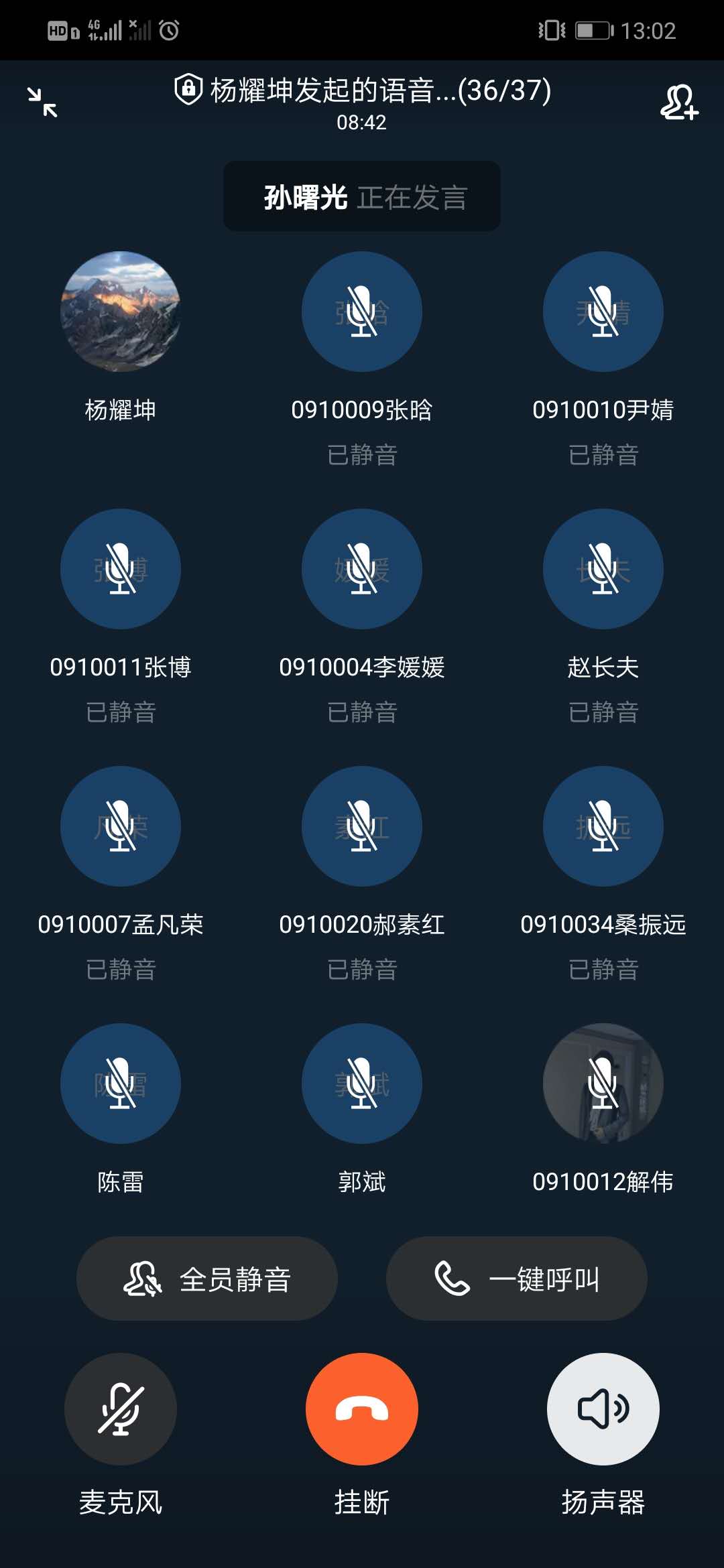Add a participant to the call
724x1568 pixels.
pos(679,102)
